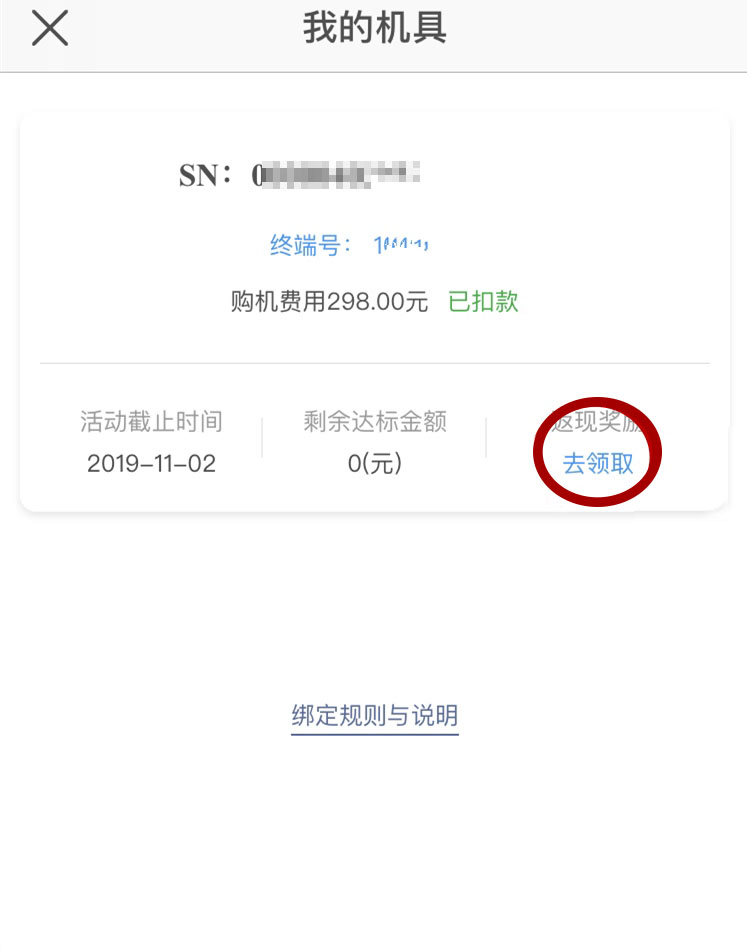
Task: Open 绑定规则与说明 at the bottom
Action: (x=374, y=715)
